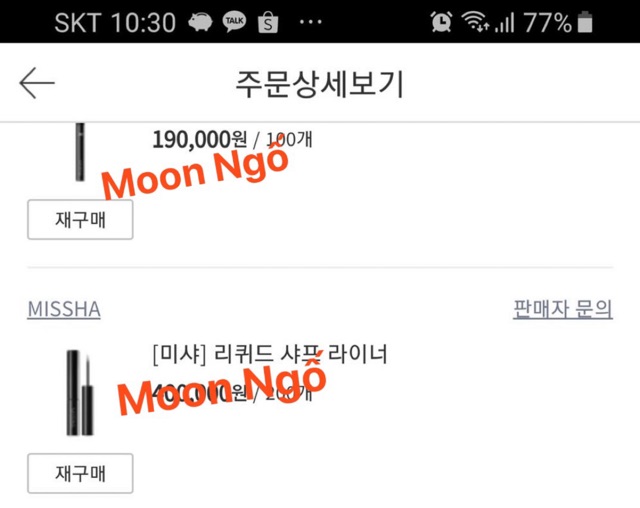Open the 리퀴드 샤프 라이너 product image
Image resolution: width=640 pixels, height=508 pixels.
pyautogui.click(x=77, y=391)
